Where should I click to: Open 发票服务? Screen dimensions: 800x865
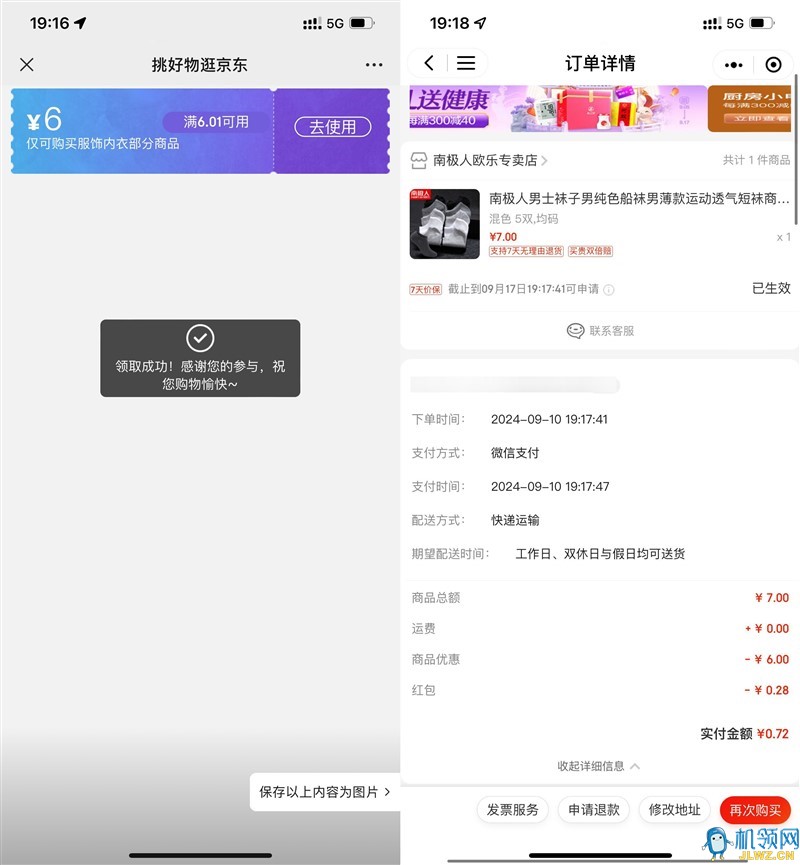[x=513, y=810]
